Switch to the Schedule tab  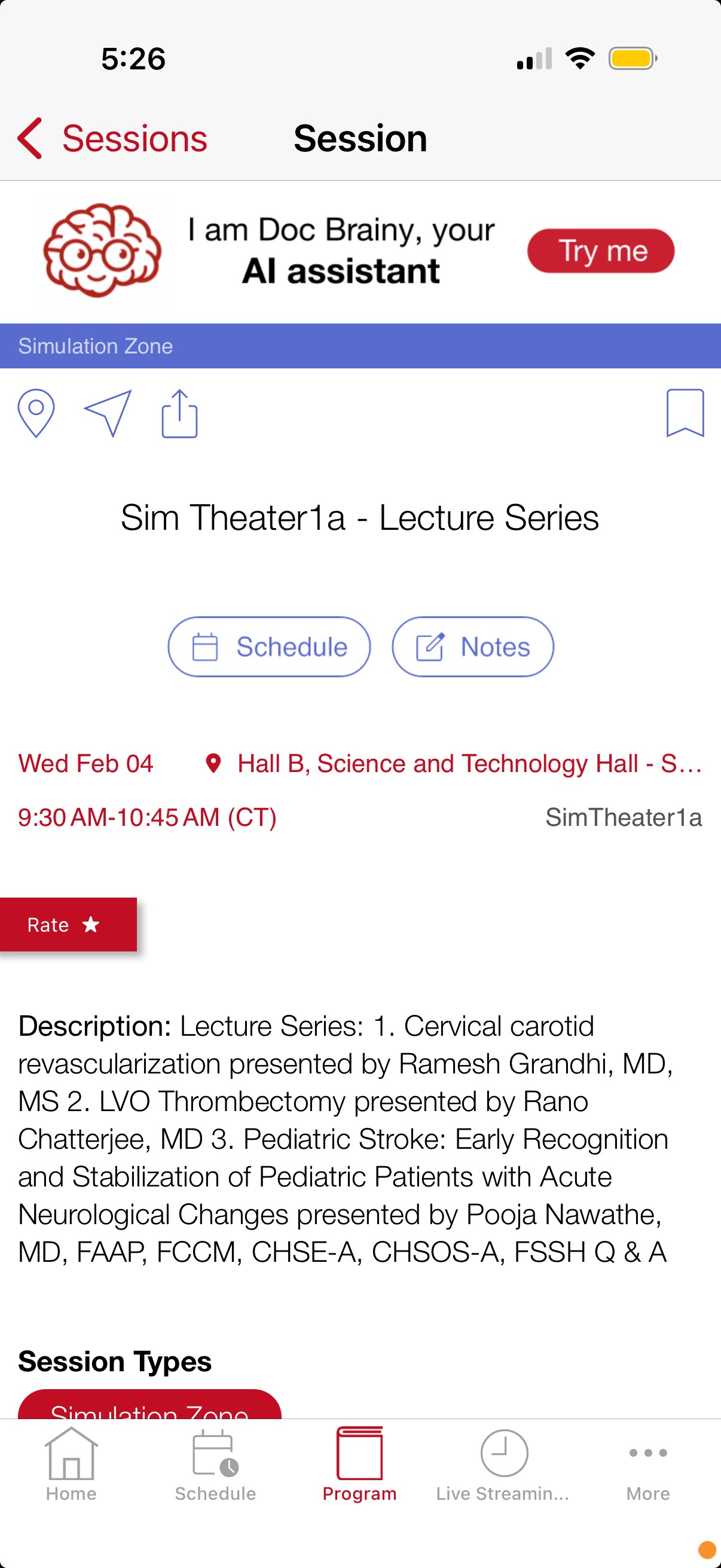tap(215, 1464)
